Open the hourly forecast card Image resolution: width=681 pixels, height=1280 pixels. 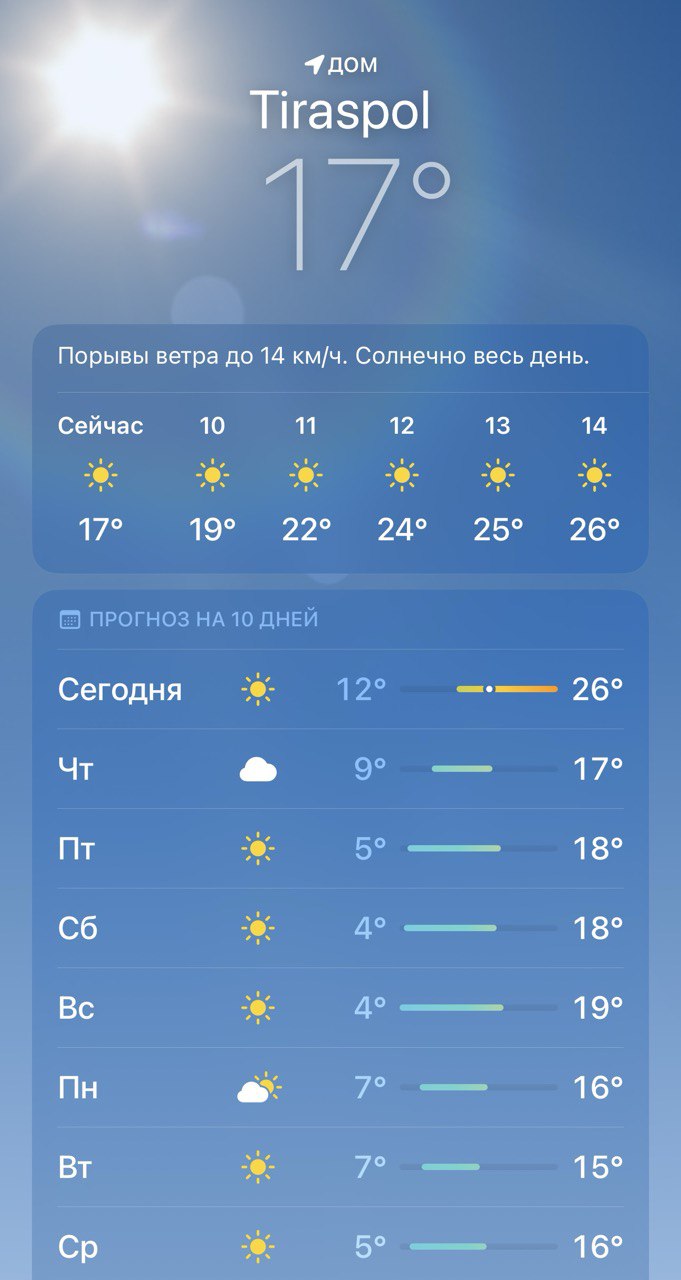tap(340, 448)
